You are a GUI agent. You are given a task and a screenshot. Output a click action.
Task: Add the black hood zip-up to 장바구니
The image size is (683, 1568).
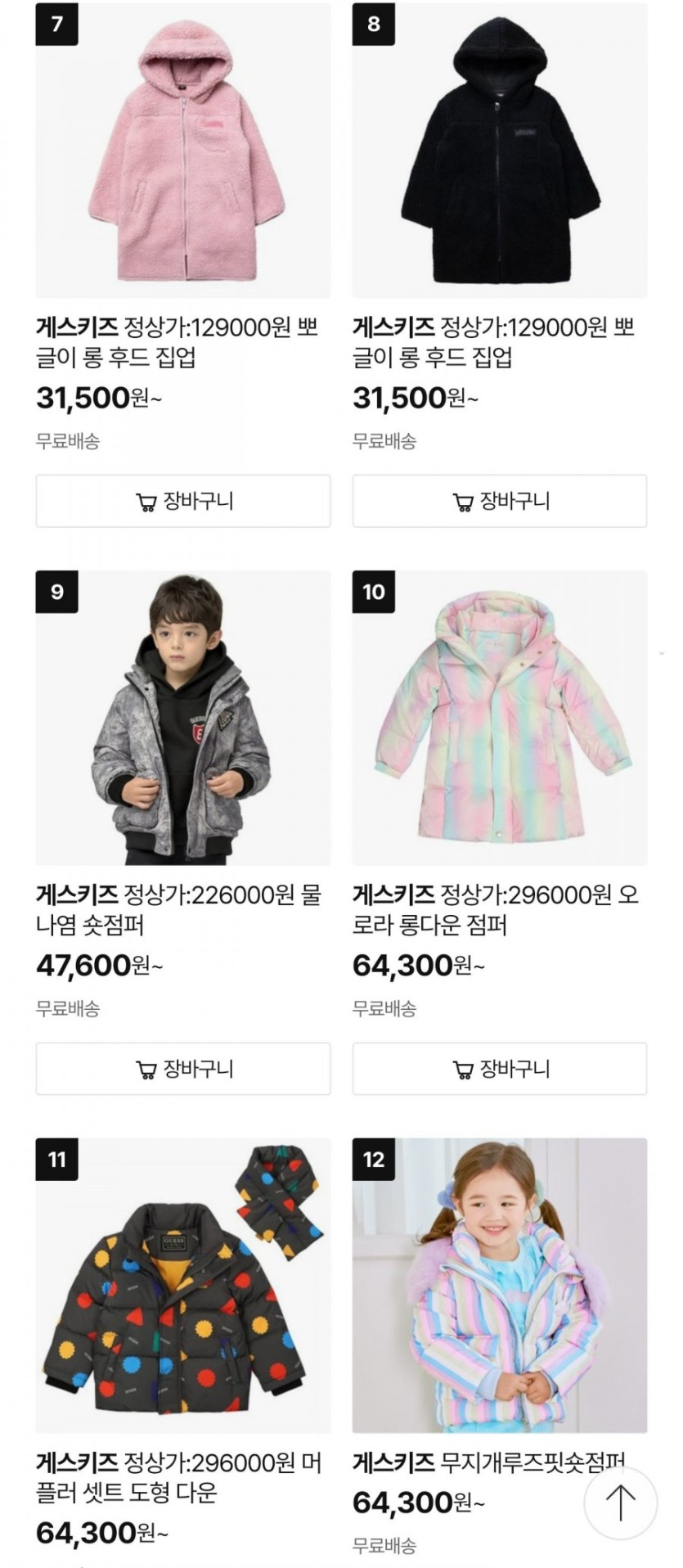pyautogui.click(x=499, y=501)
